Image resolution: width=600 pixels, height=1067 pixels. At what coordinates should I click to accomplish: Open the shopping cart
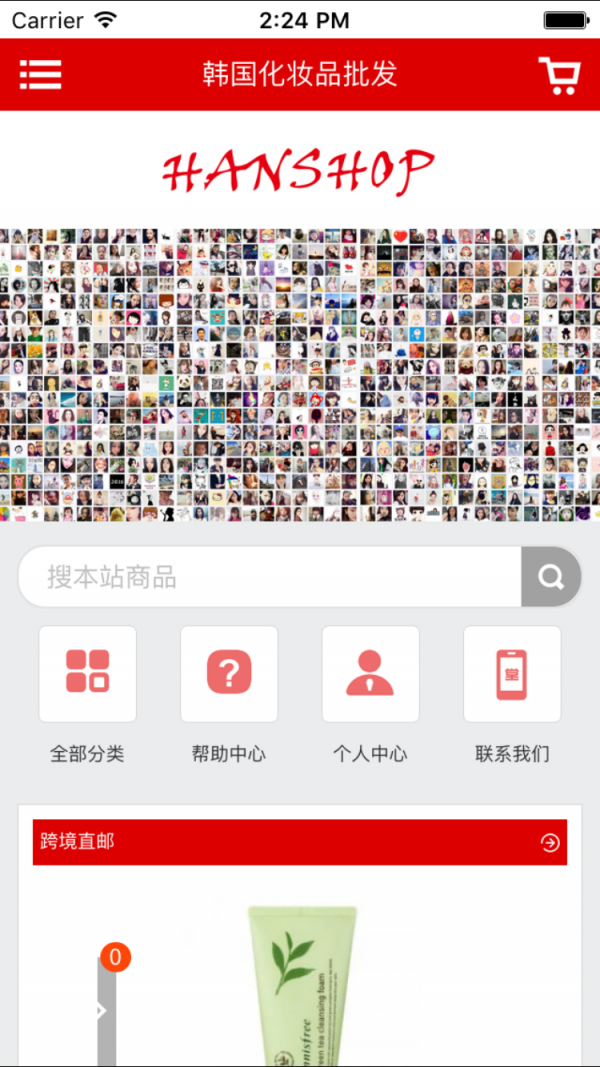tap(558, 74)
